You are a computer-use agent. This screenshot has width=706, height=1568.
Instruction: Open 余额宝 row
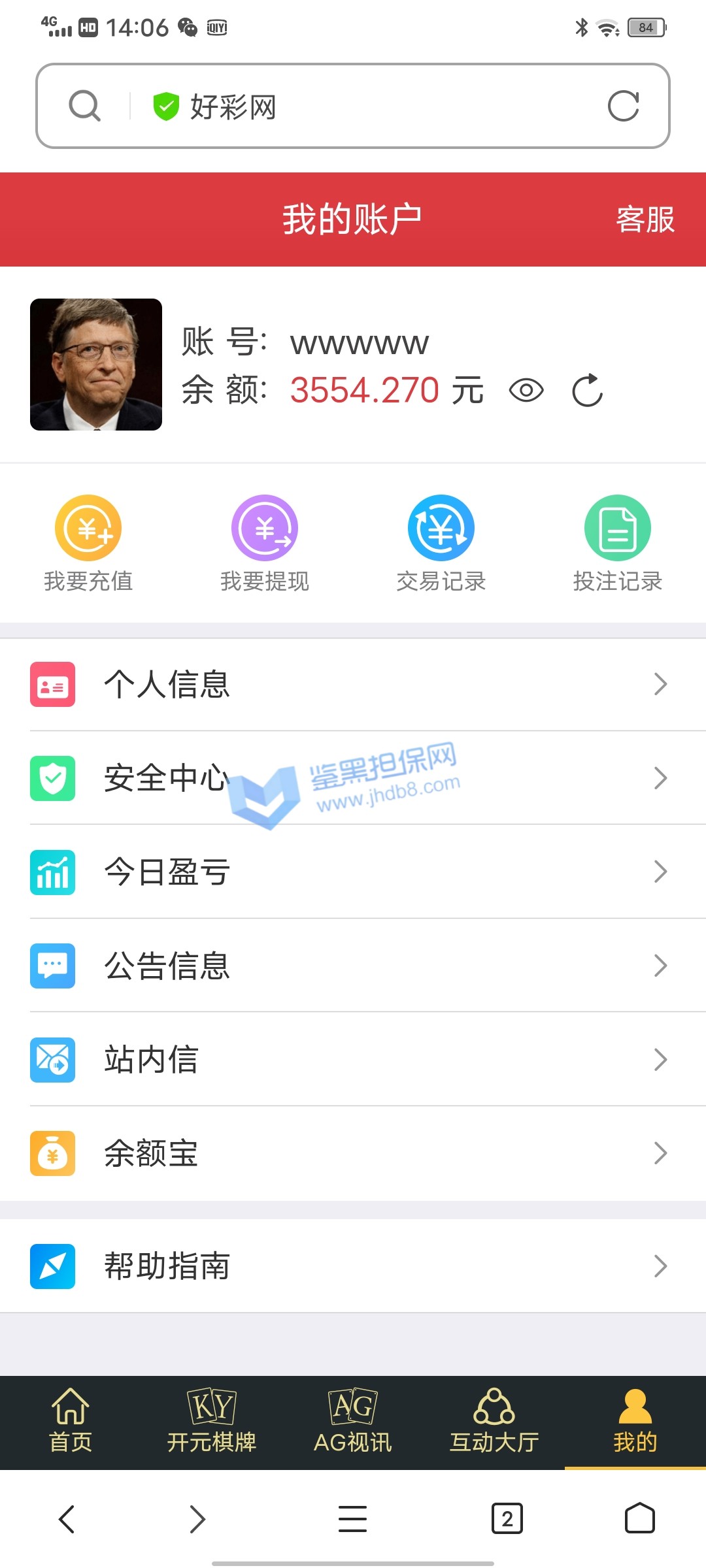click(353, 1153)
